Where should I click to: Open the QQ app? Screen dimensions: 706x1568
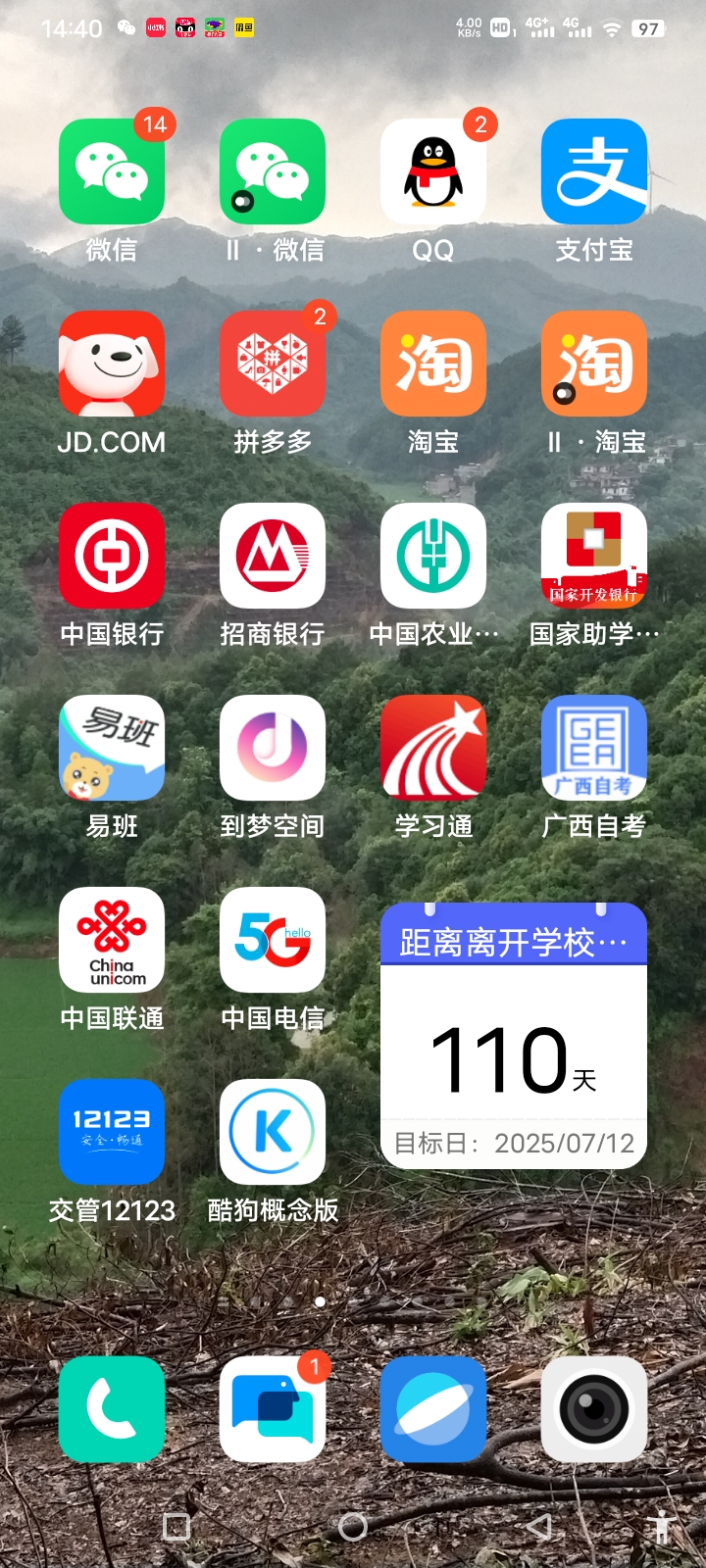click(433, 172)
